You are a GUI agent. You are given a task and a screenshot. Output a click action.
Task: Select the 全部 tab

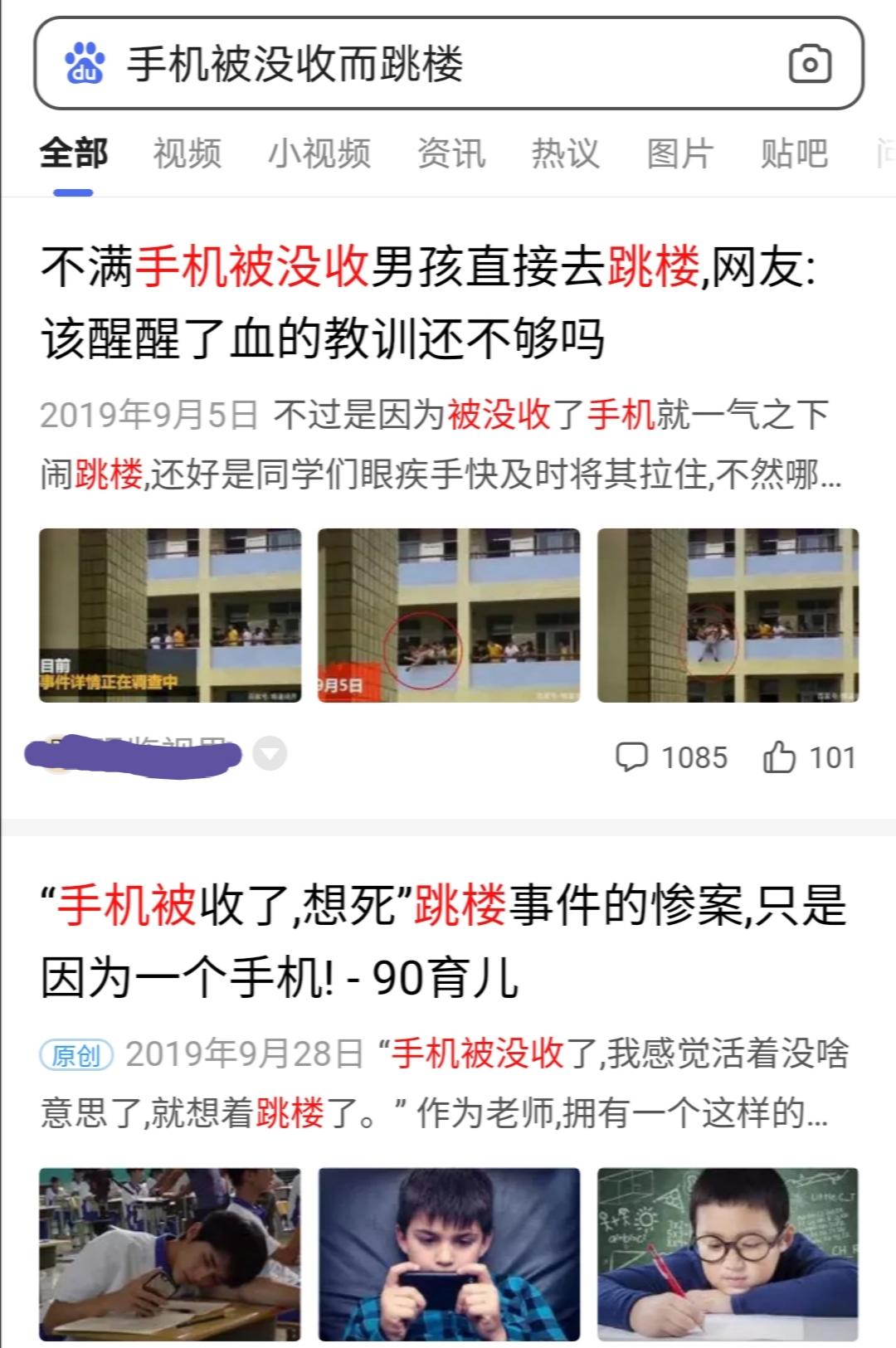coord(74,154)
